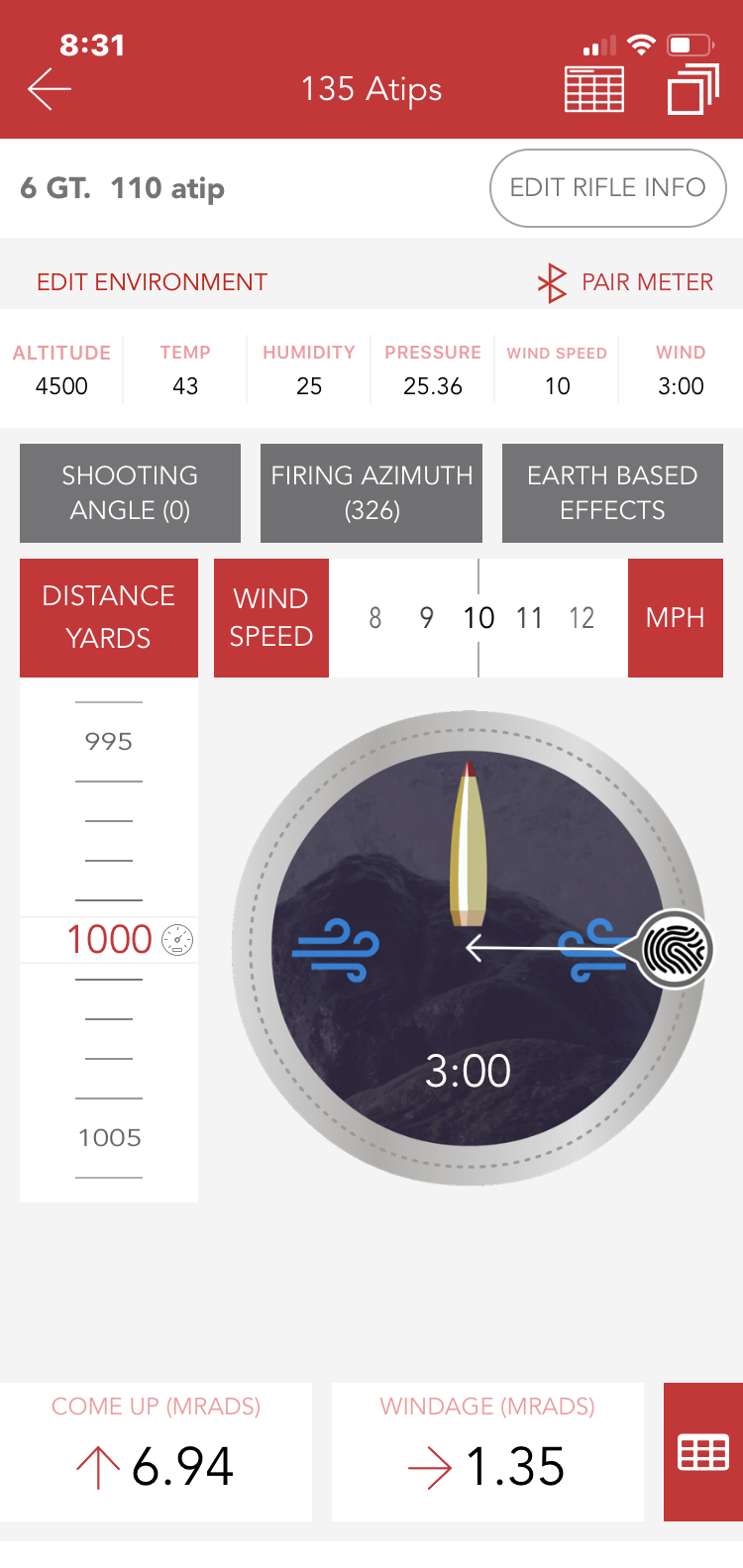Tap Edit Rifle Info button
This screenshot has width=743, height=1568.
pyautogui.click(x=608, y=188)
